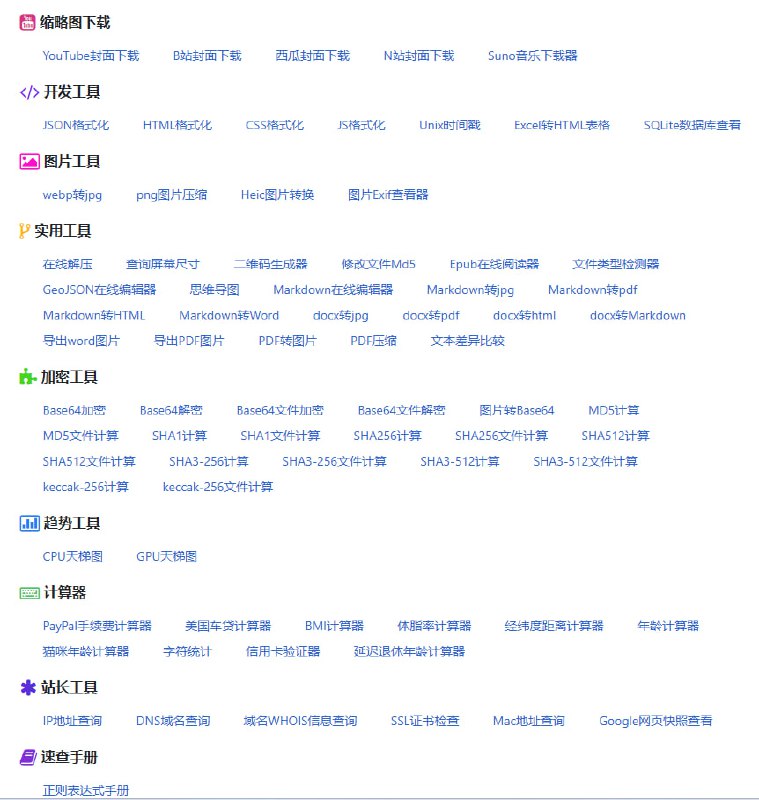Open the CPU天梯图 link
Viewport: 759px width, 800px height.
[x=72, y=557]
